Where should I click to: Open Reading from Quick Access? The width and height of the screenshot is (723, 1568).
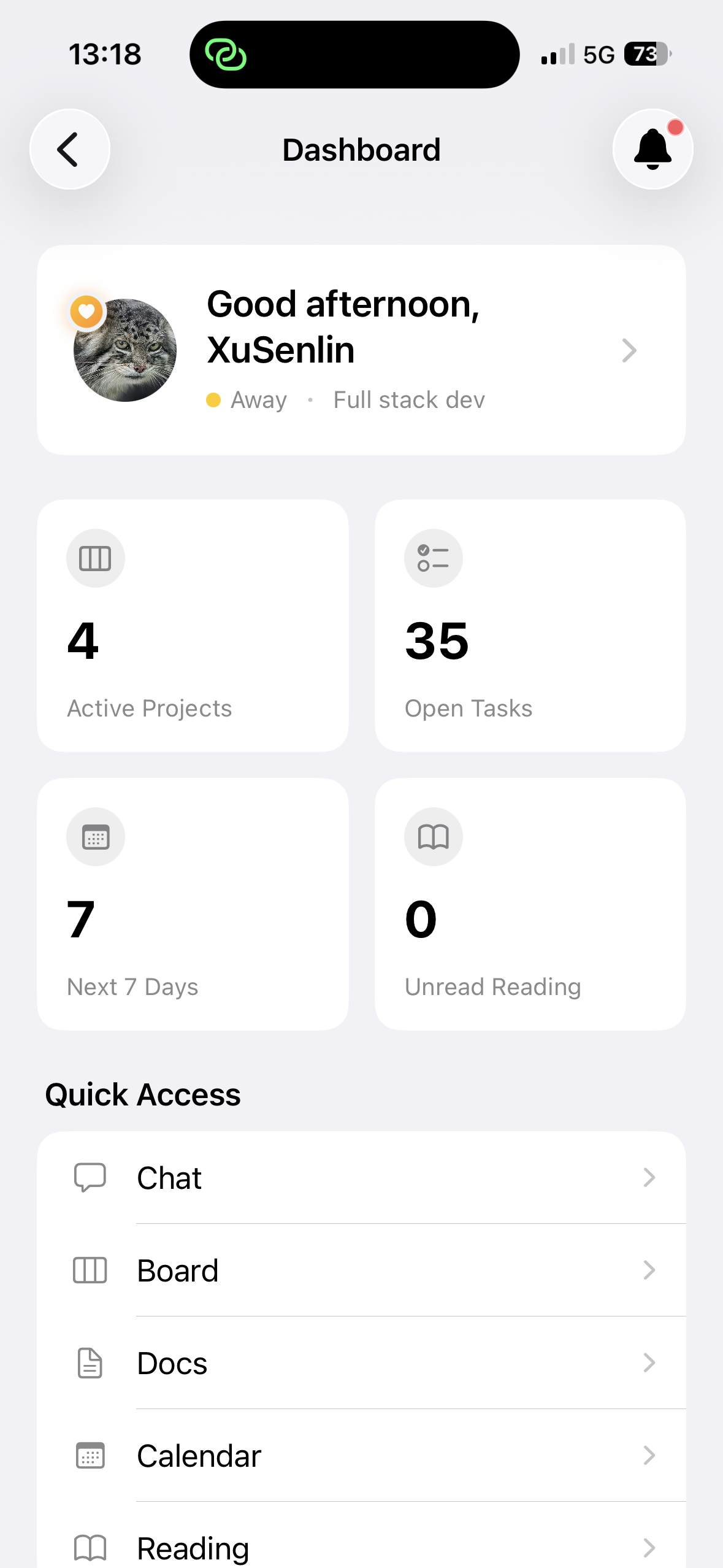click(361, 1540)
